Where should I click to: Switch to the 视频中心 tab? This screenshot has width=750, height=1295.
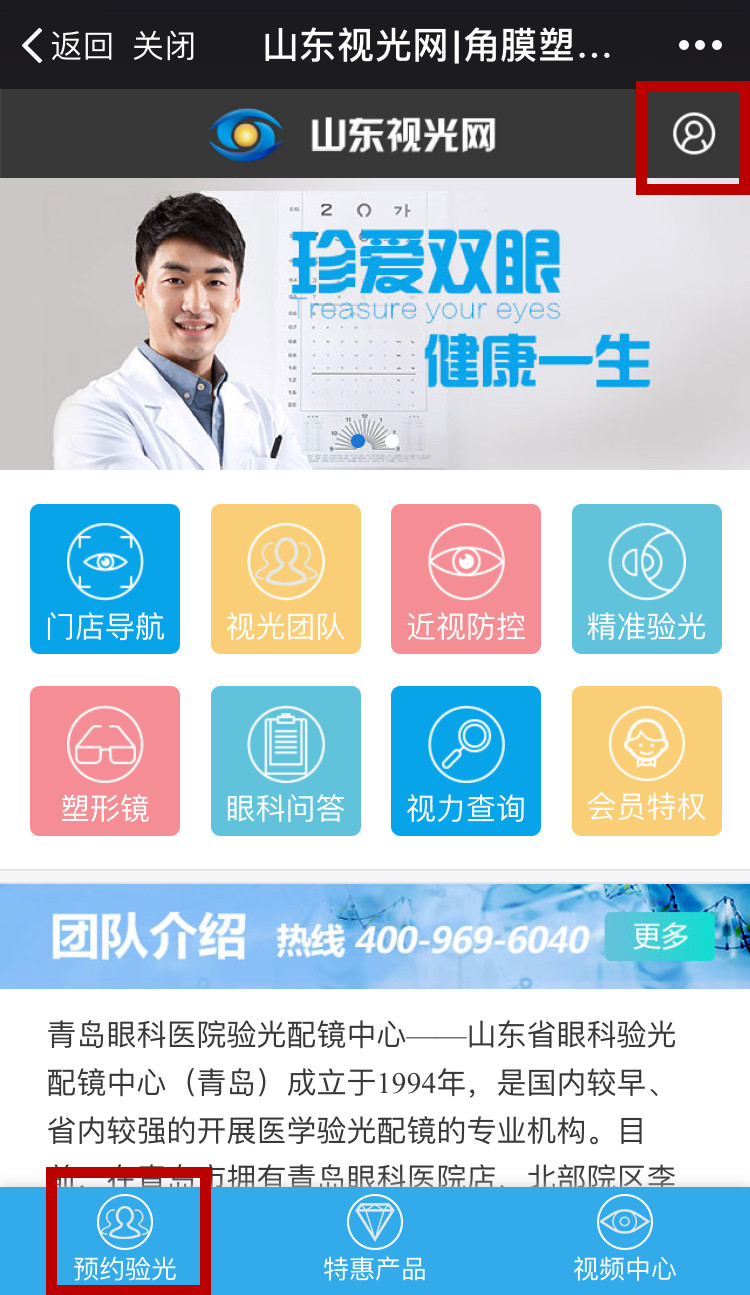coord(625,1241)
